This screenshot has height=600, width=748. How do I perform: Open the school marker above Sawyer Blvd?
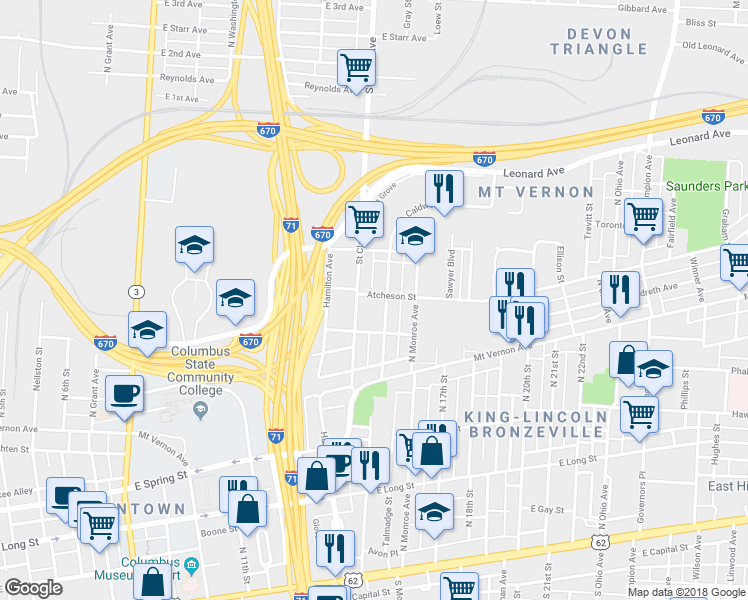(415, 237)
